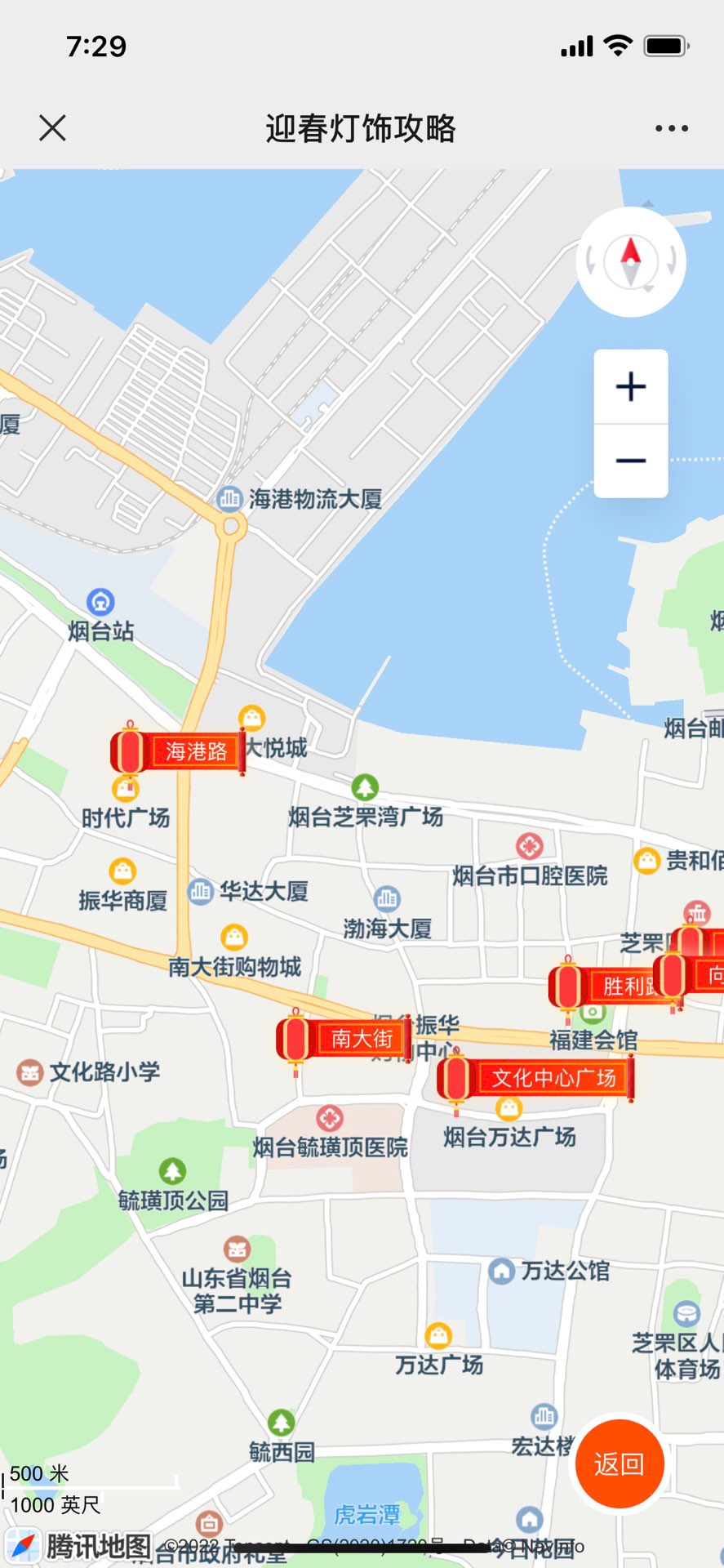The width and height of the screenshot is (724, 1568).
Task: Tap the compass to reset map orientation
Action: pos(631,262)
